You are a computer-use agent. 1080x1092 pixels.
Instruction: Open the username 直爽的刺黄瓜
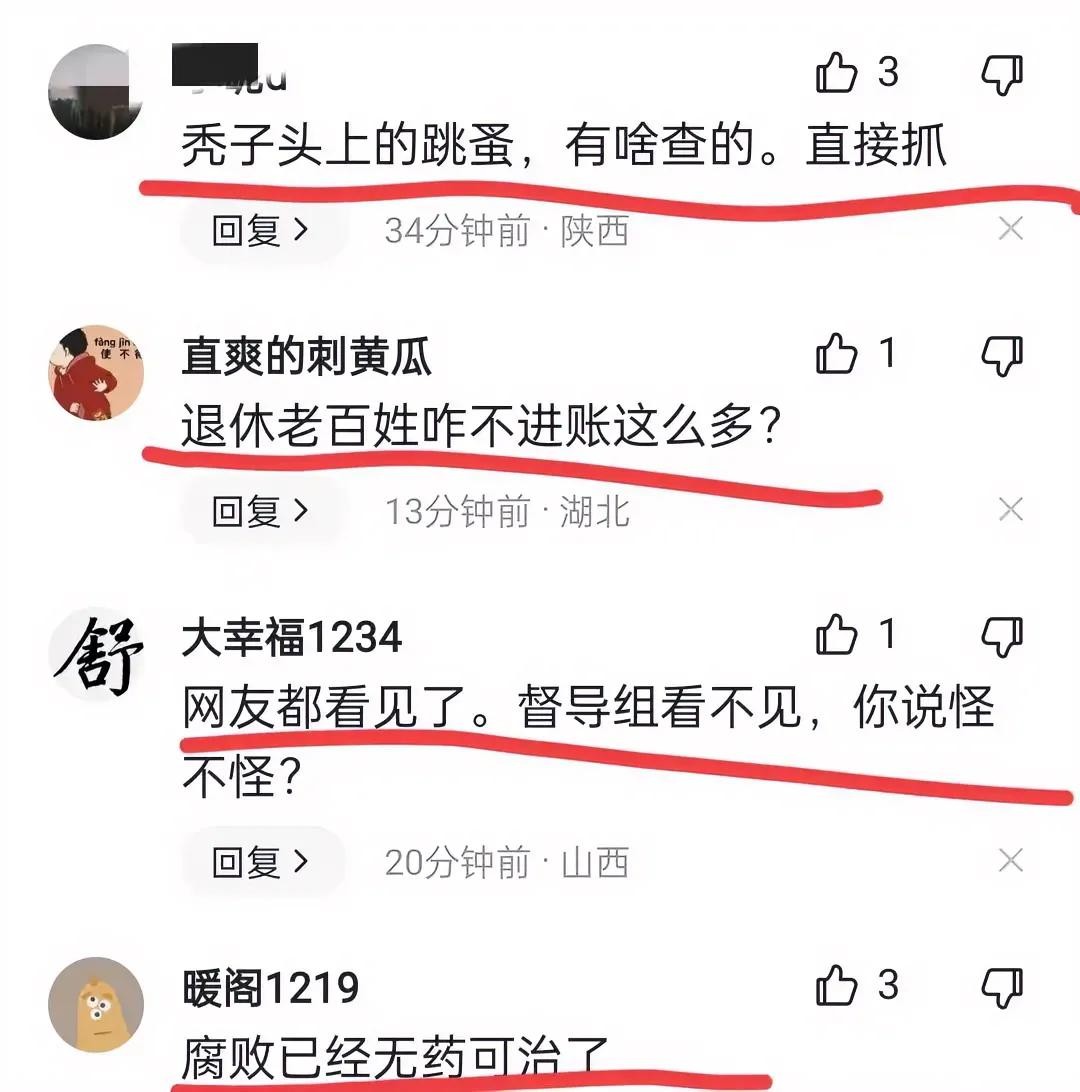(306, 356)
